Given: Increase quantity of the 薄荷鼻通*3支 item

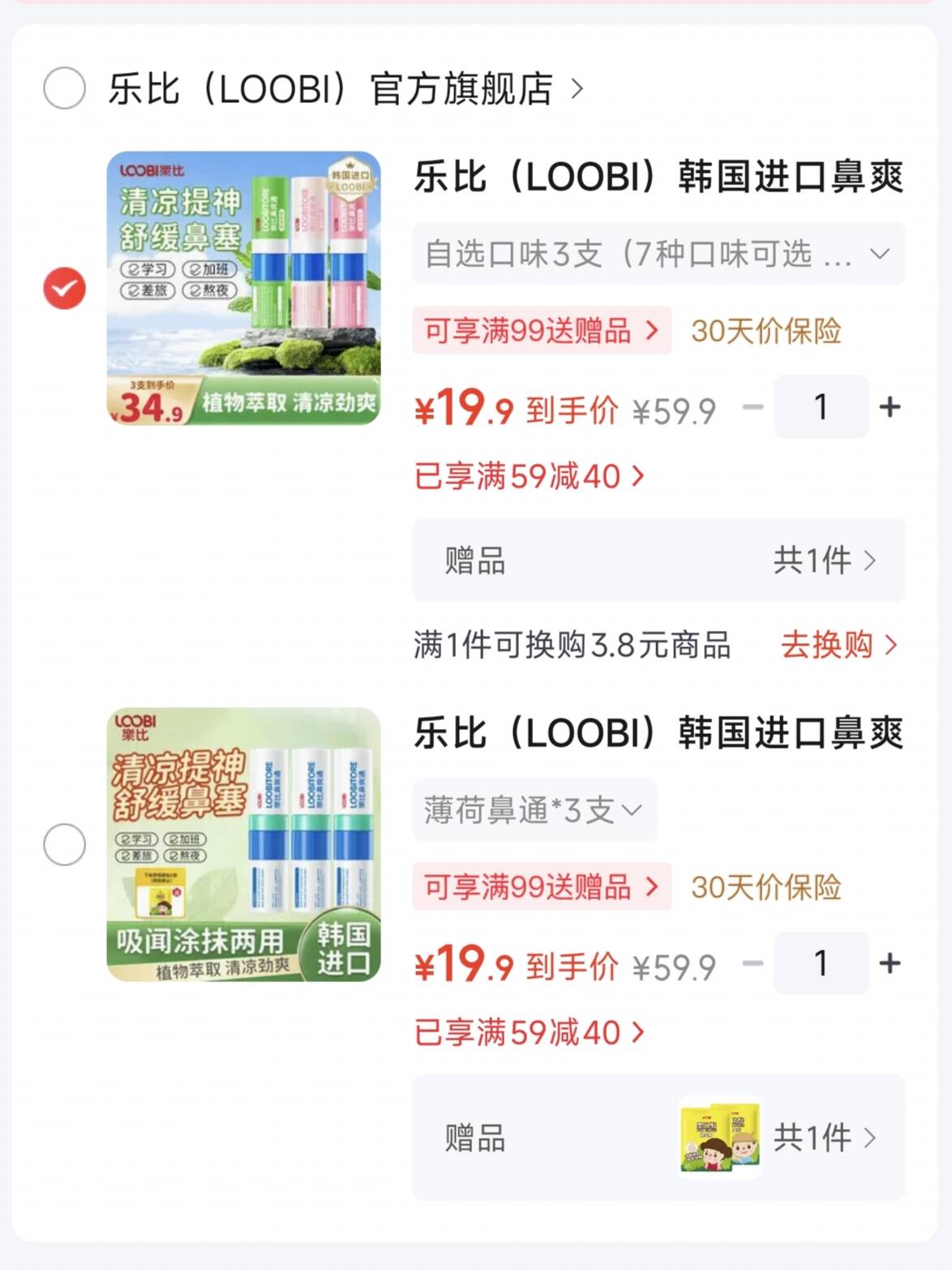Looking at the screenshot, I should tap(890, 963).
